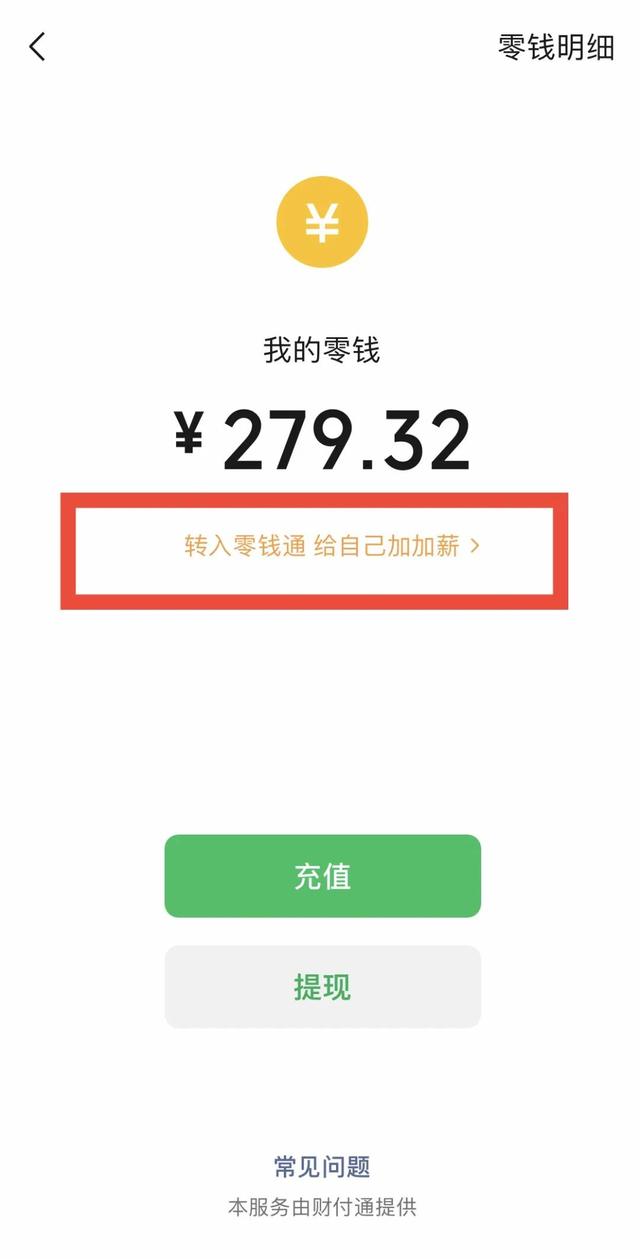Open 零钱明细 transaction details
Screen dimensions: 640x1259
[x=556, y=47]
